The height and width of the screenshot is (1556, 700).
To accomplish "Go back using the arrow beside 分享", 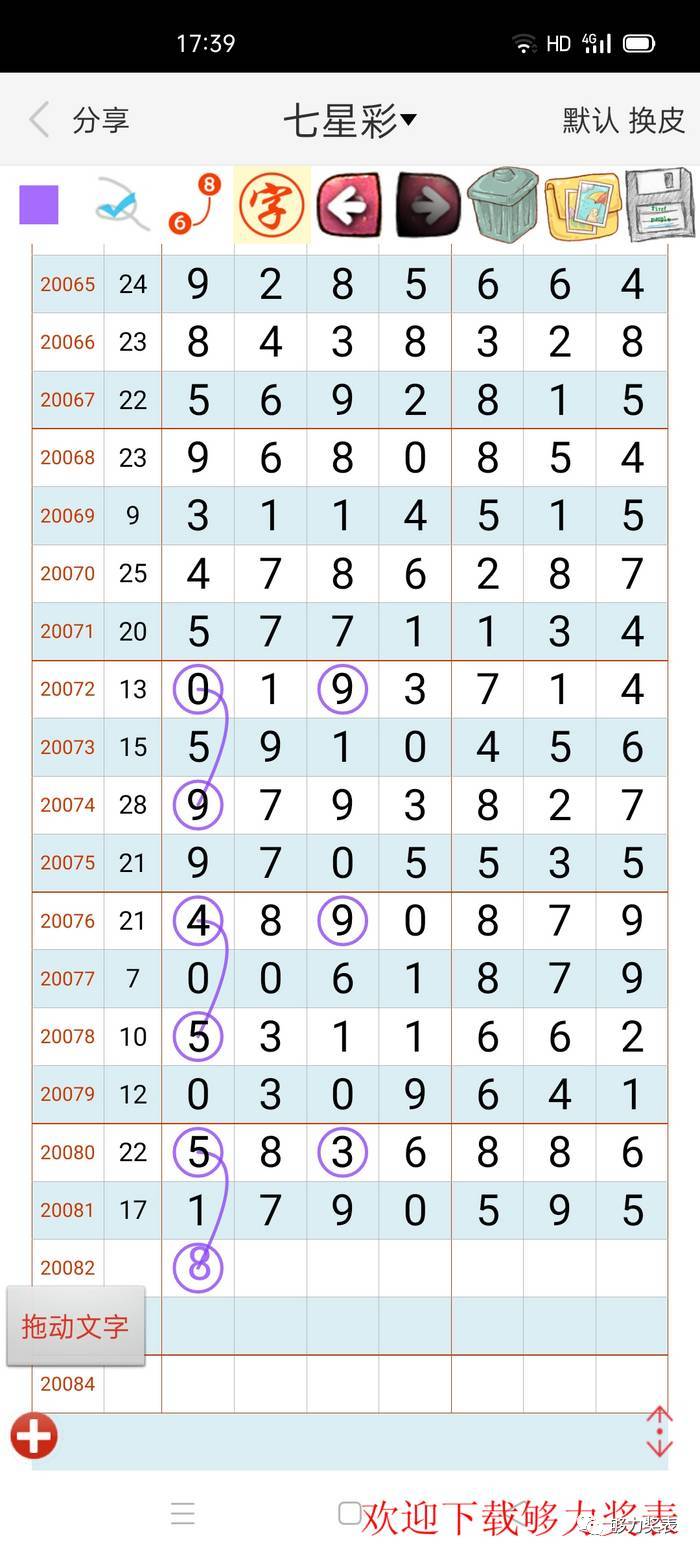I will click(x=39, y=120).
